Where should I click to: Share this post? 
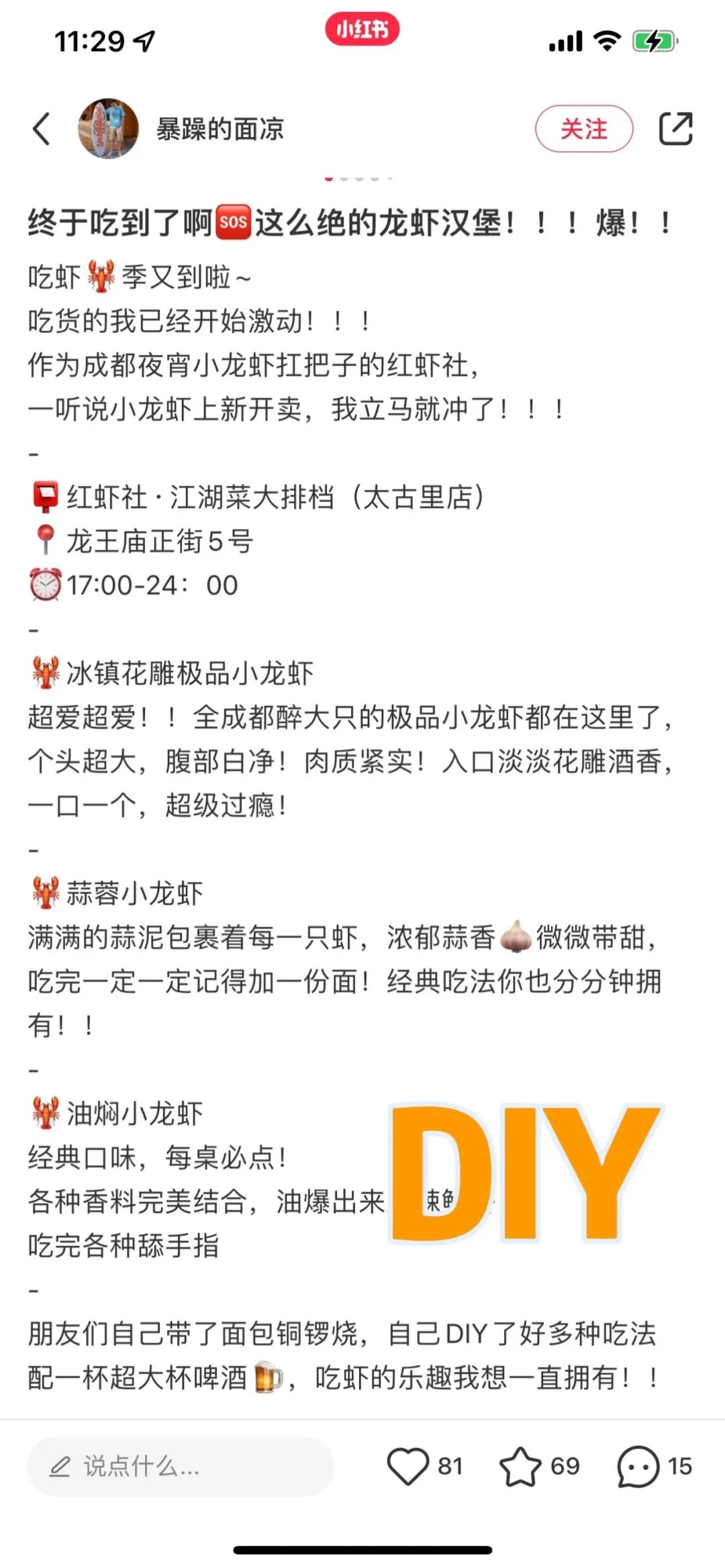click(675, 129)
